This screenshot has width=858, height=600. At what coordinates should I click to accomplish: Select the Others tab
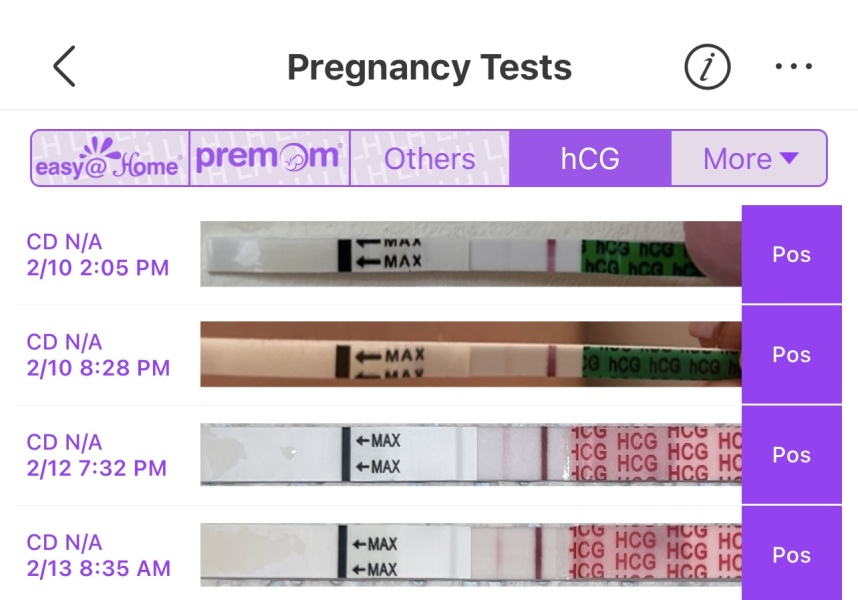coord(429,158)
